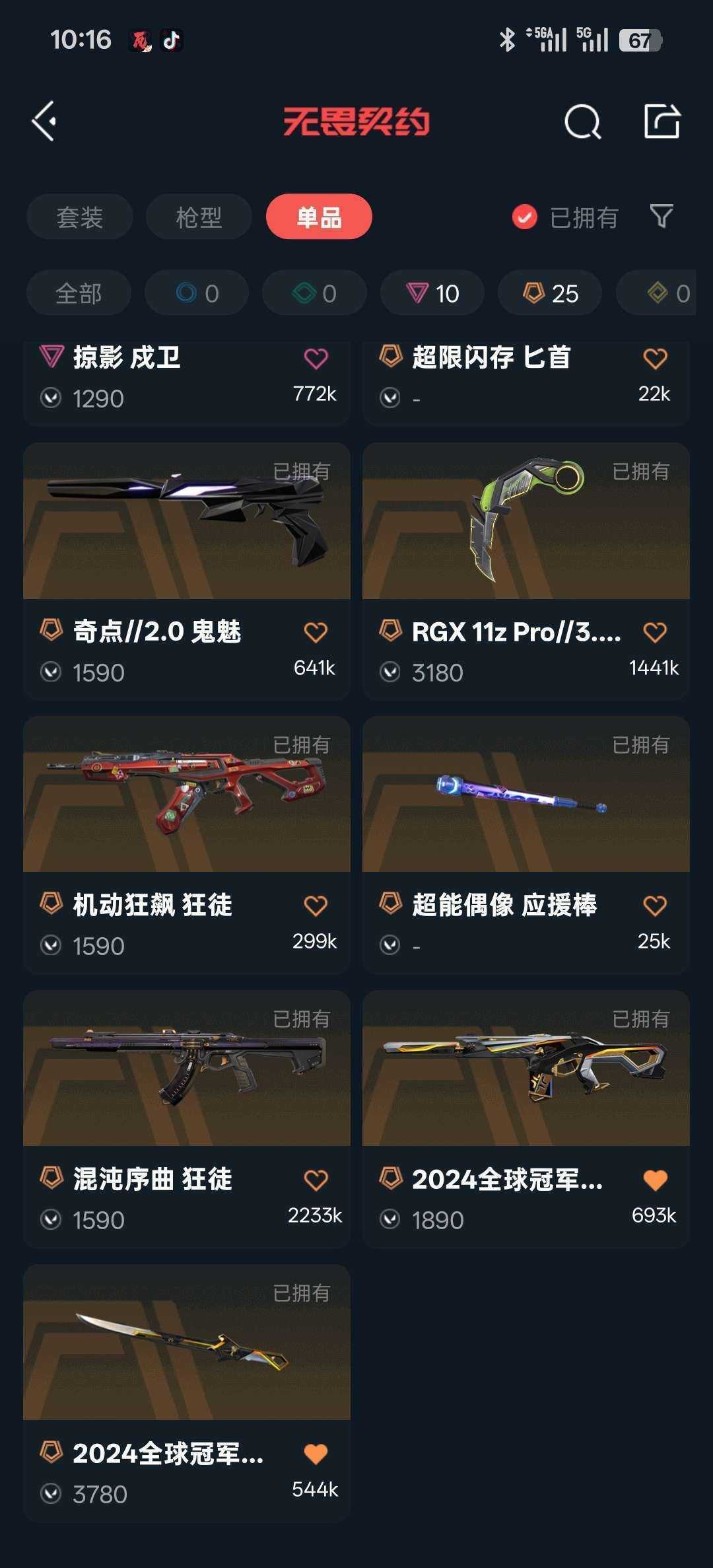Like the 掠影 戍卫 skin

(x=316, y=359)
